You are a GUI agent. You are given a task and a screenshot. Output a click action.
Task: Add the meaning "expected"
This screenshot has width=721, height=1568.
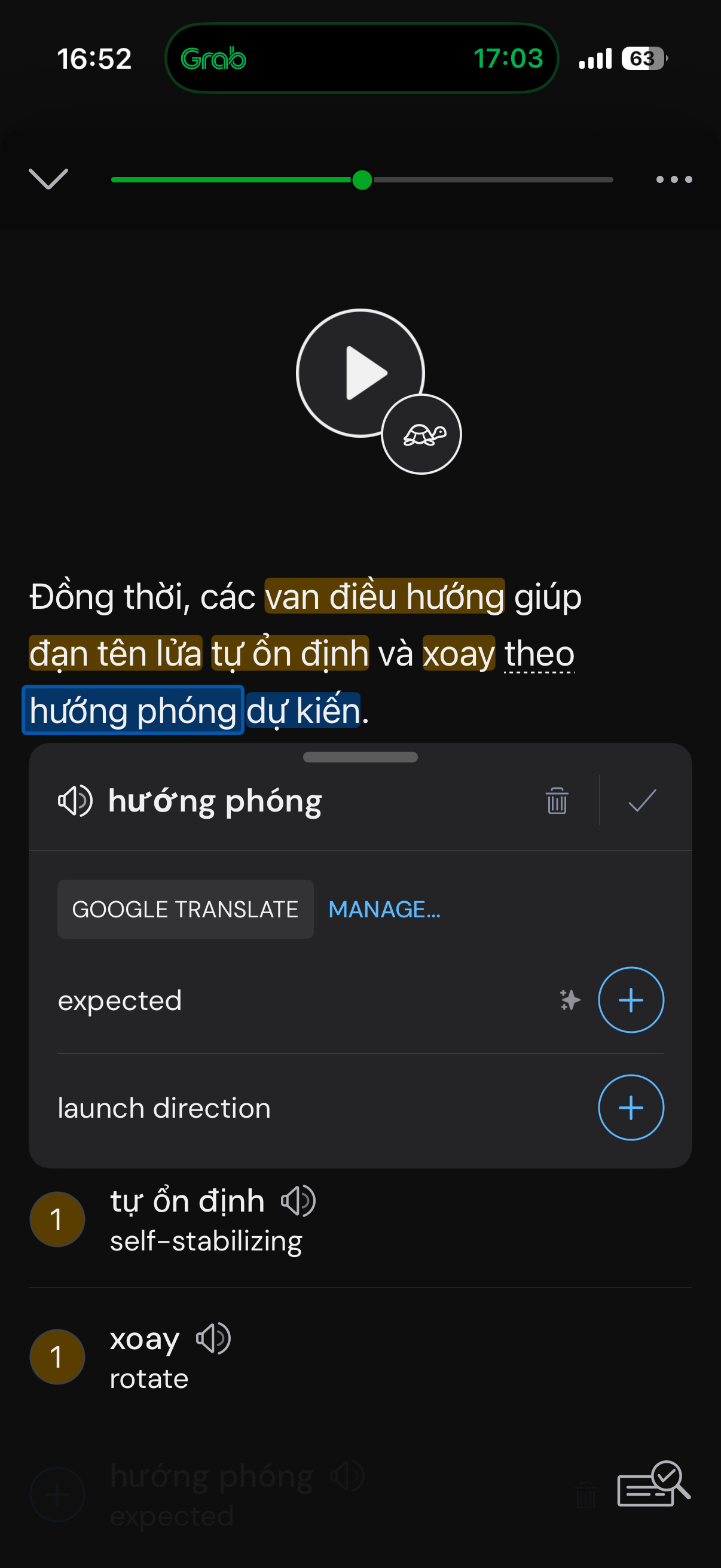630,1000
